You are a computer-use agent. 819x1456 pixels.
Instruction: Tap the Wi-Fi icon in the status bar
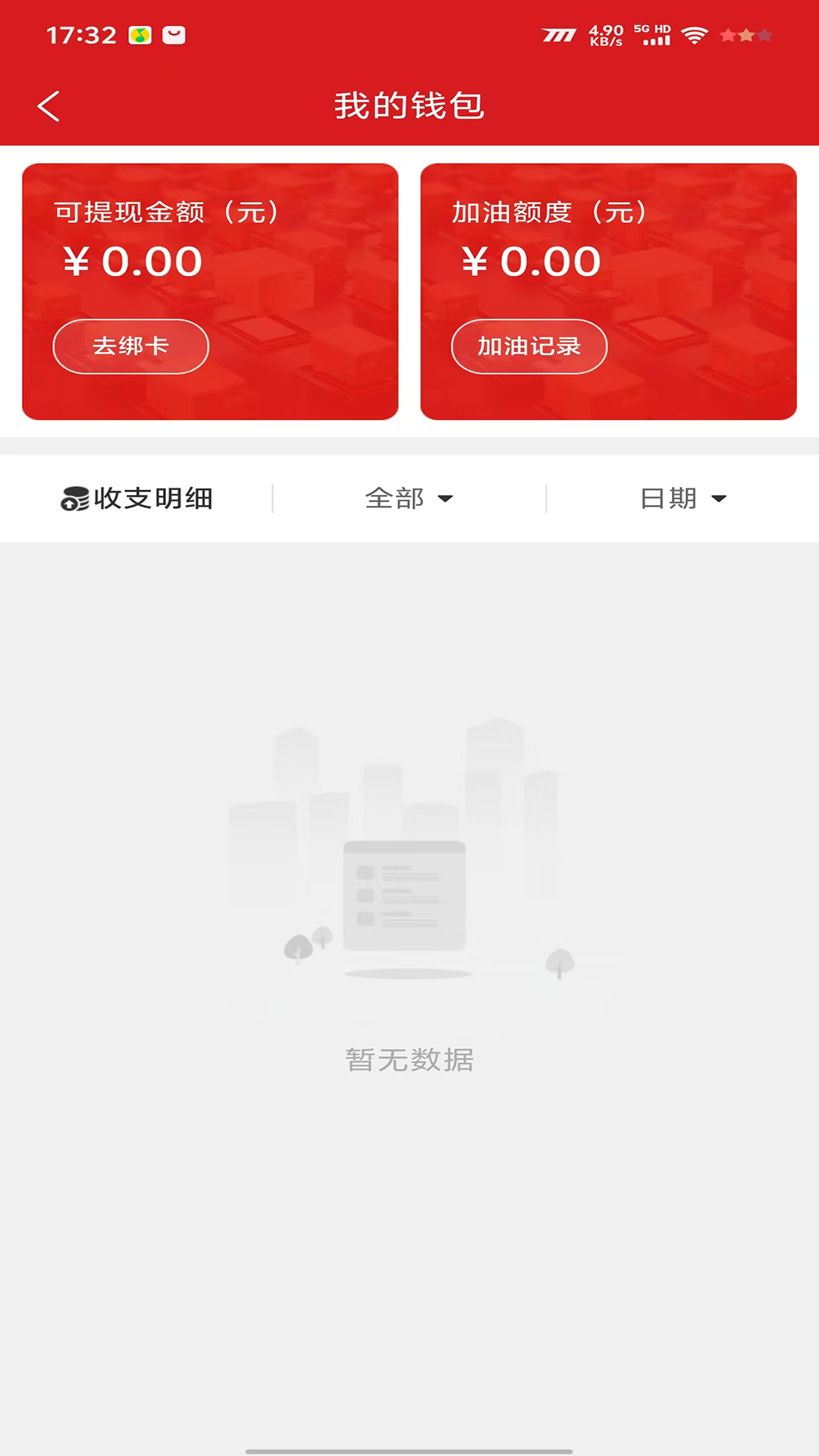pos(695,33)
